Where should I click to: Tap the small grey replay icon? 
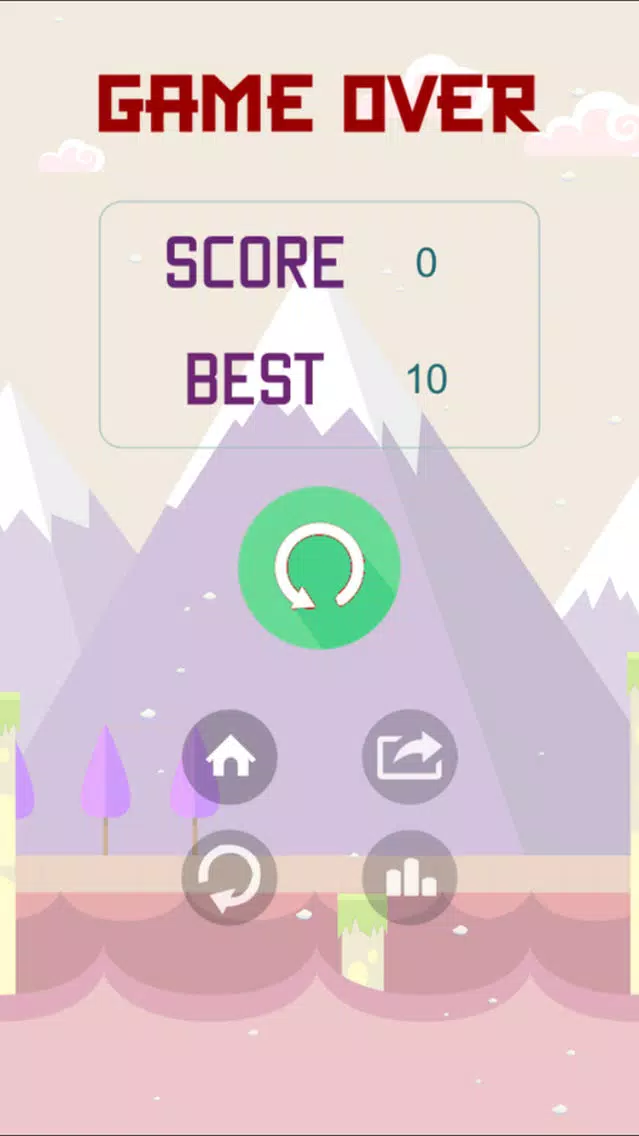(x=230, y=877)
